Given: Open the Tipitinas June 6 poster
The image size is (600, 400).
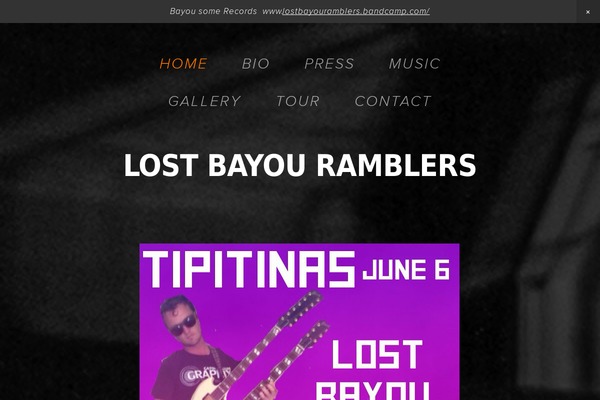Looking at the screenshot, I should click(x=299, y=320).
